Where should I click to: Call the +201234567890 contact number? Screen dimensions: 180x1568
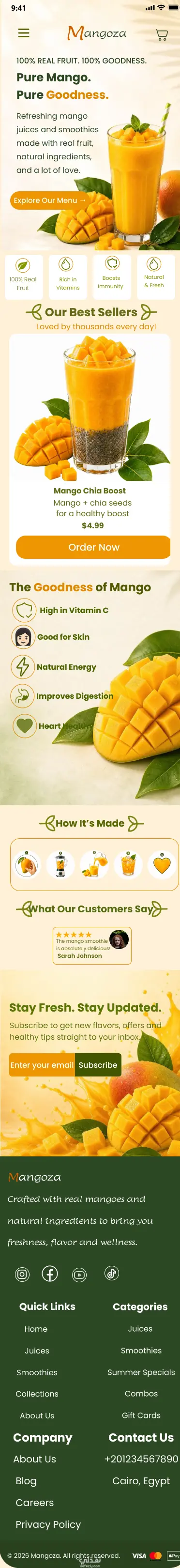tap(141, 1459)
